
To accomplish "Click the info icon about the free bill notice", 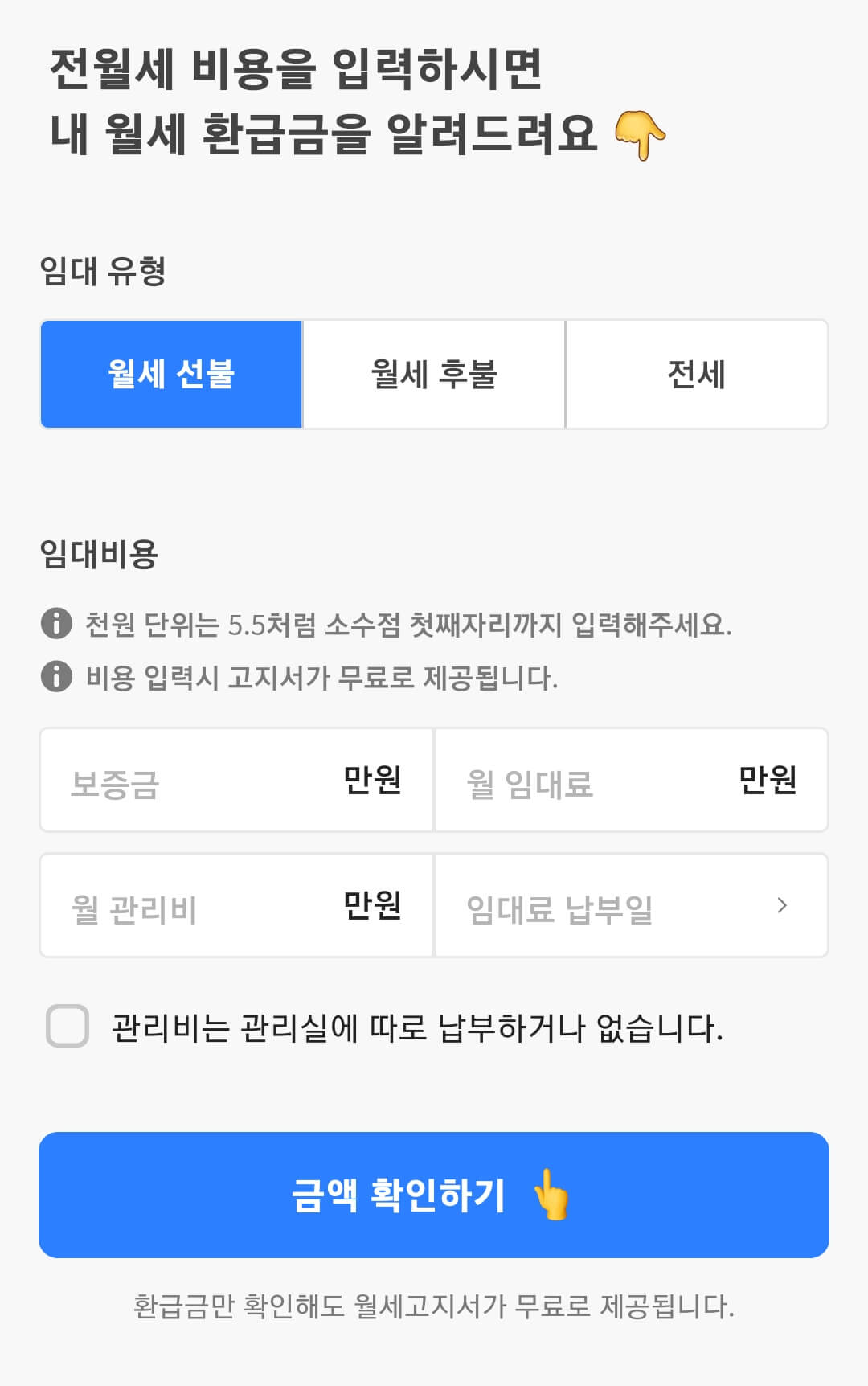I will pyautogui.click(x=55, y=676).
